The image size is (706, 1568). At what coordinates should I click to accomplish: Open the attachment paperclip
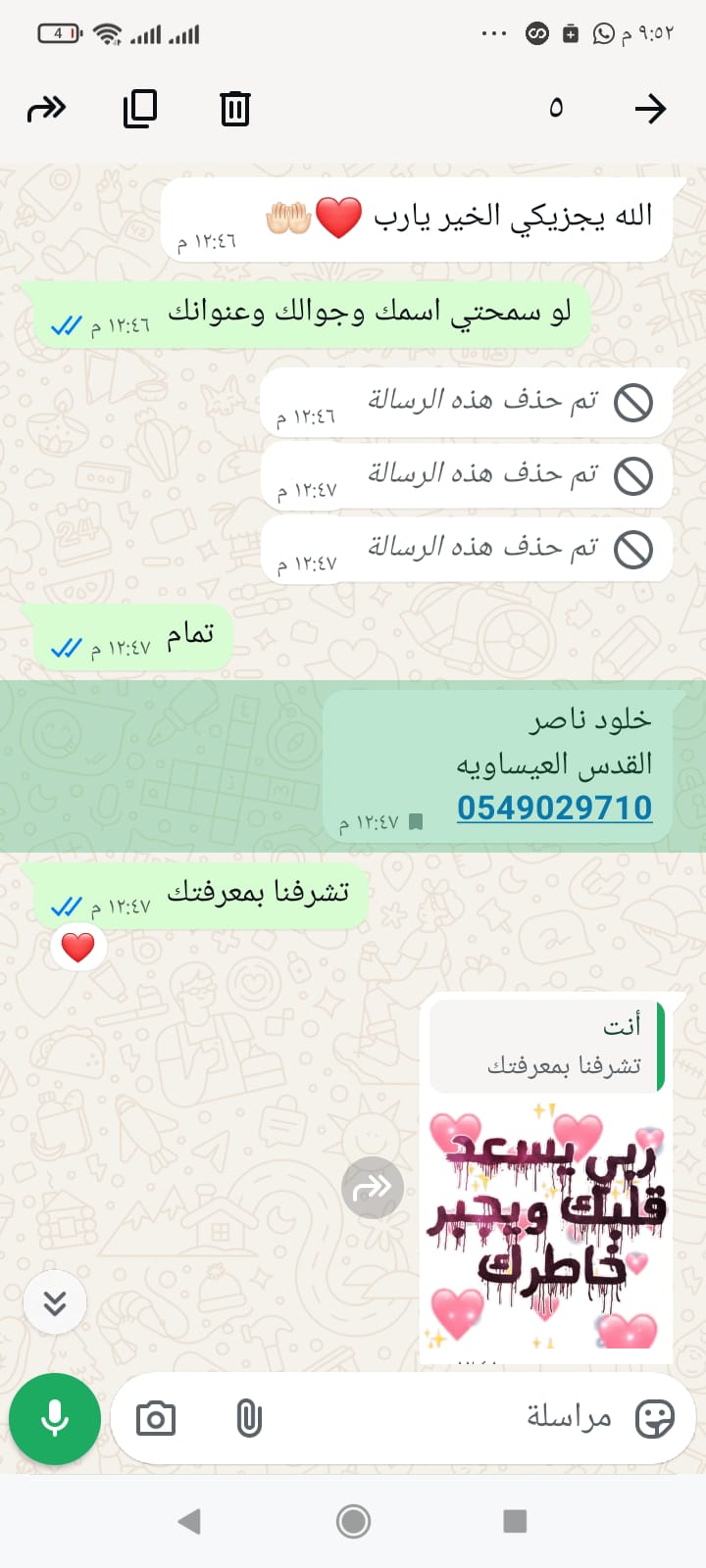pos(249,1418)
